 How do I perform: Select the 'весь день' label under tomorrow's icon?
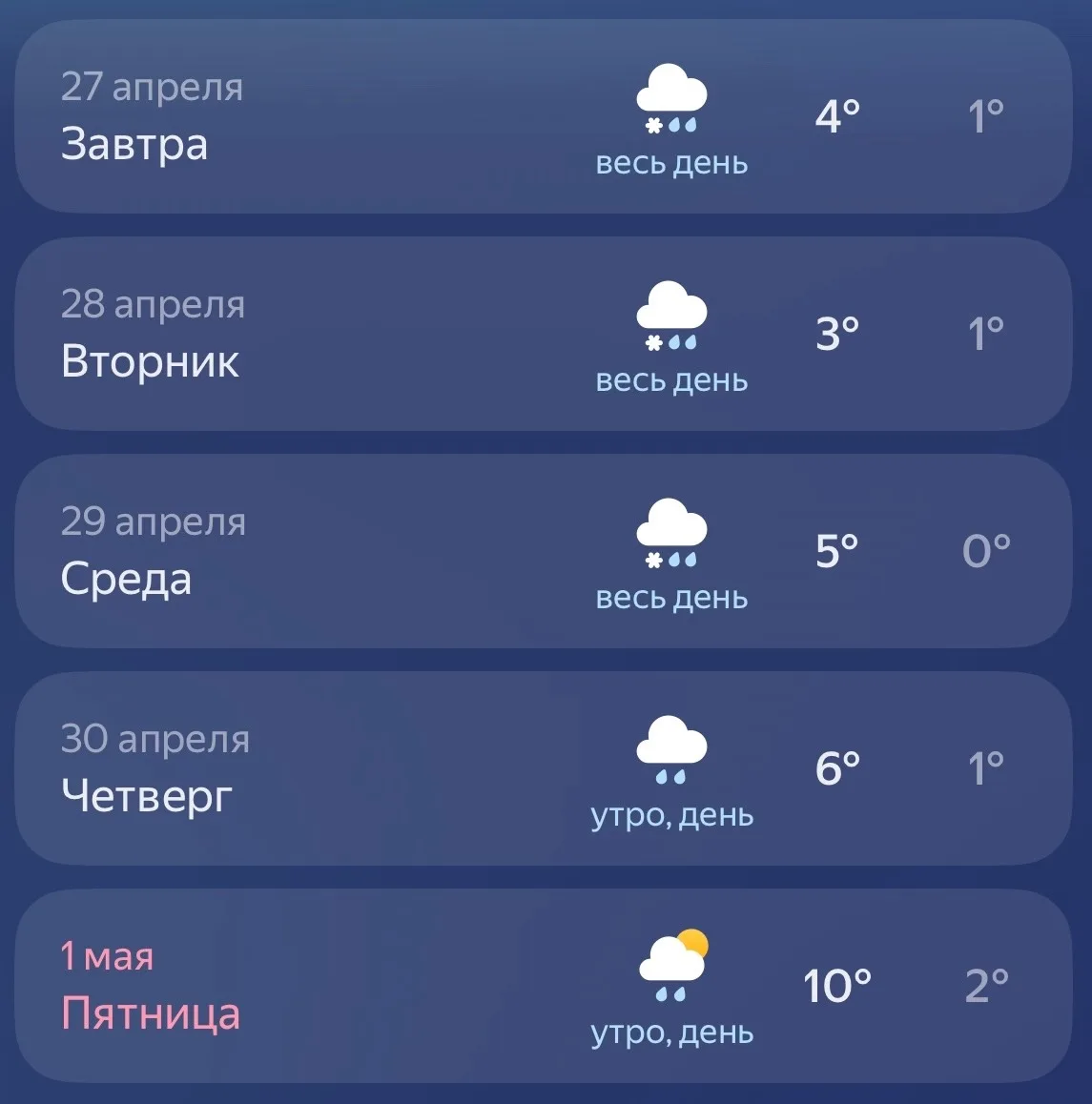pyautogui.click(x=670, y=162)
